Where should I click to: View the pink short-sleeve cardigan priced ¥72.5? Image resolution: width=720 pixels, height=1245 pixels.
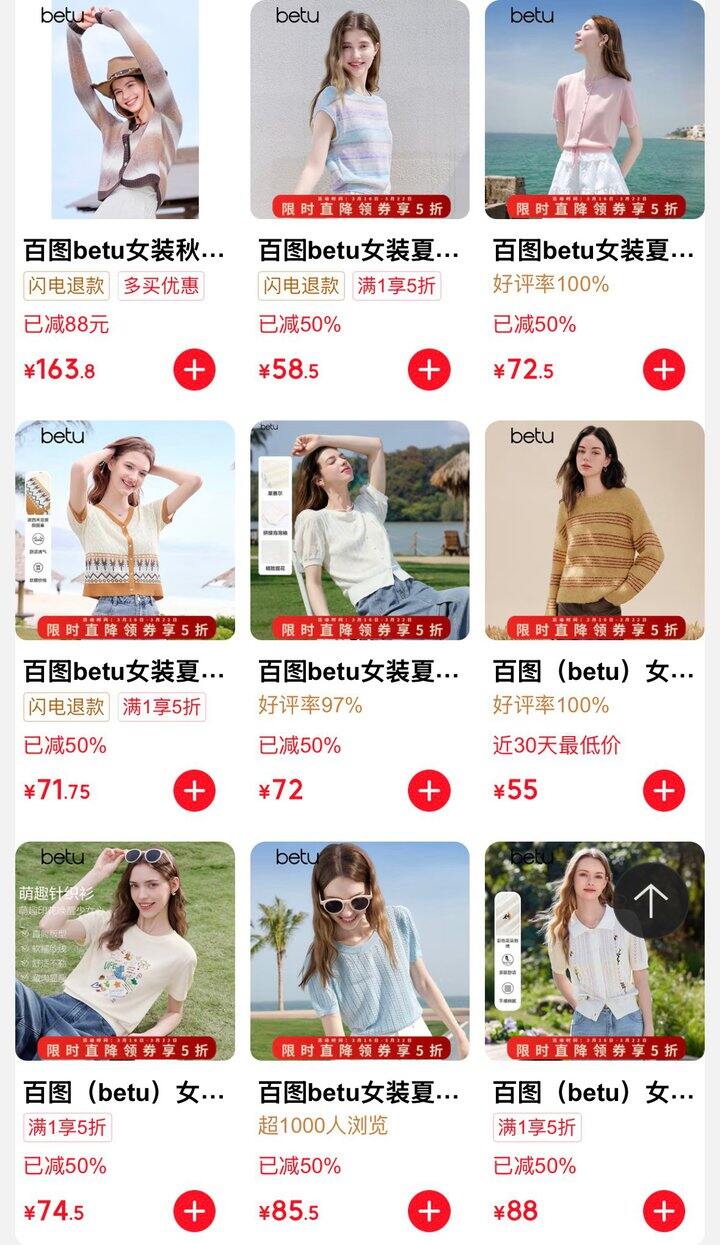tap(594, 110)
